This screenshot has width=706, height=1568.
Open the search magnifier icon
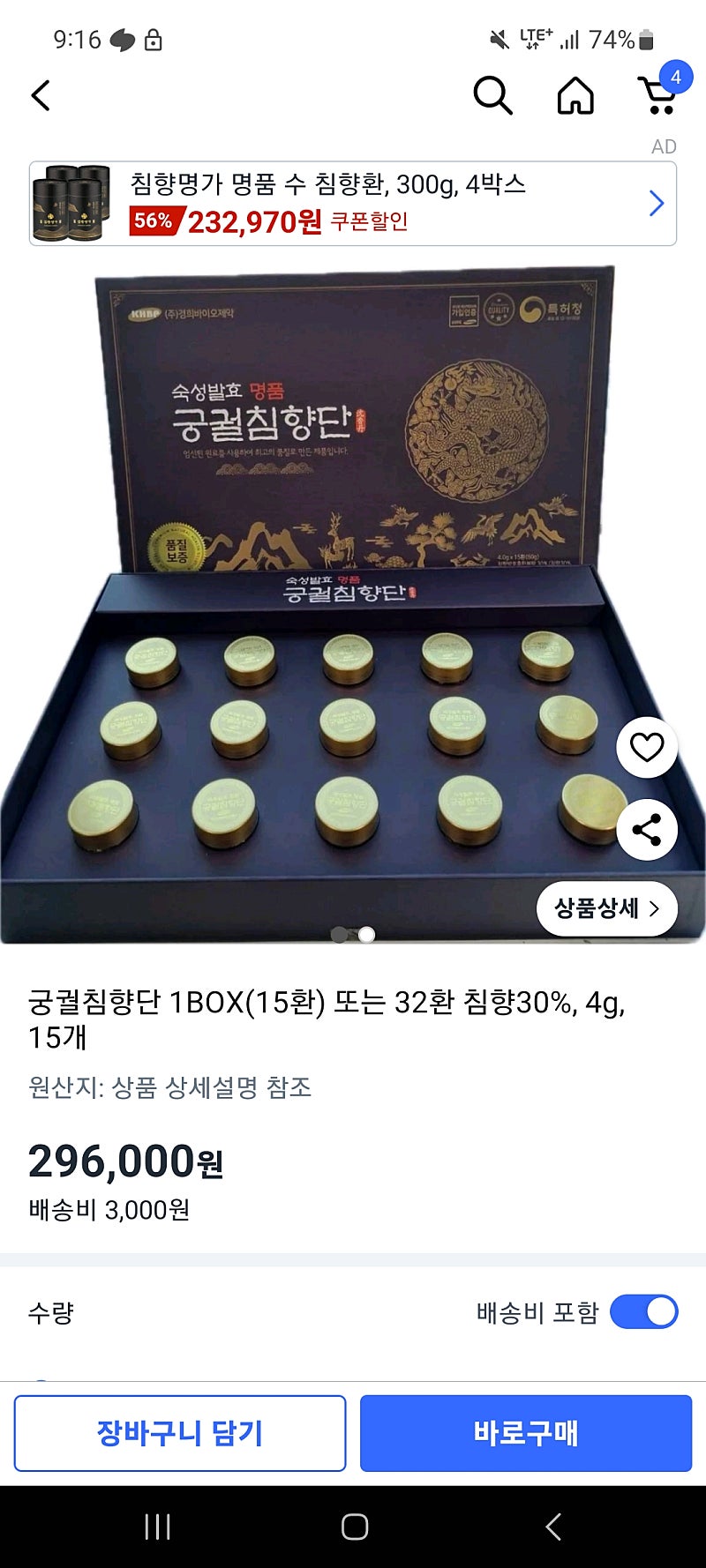[492, 95]
